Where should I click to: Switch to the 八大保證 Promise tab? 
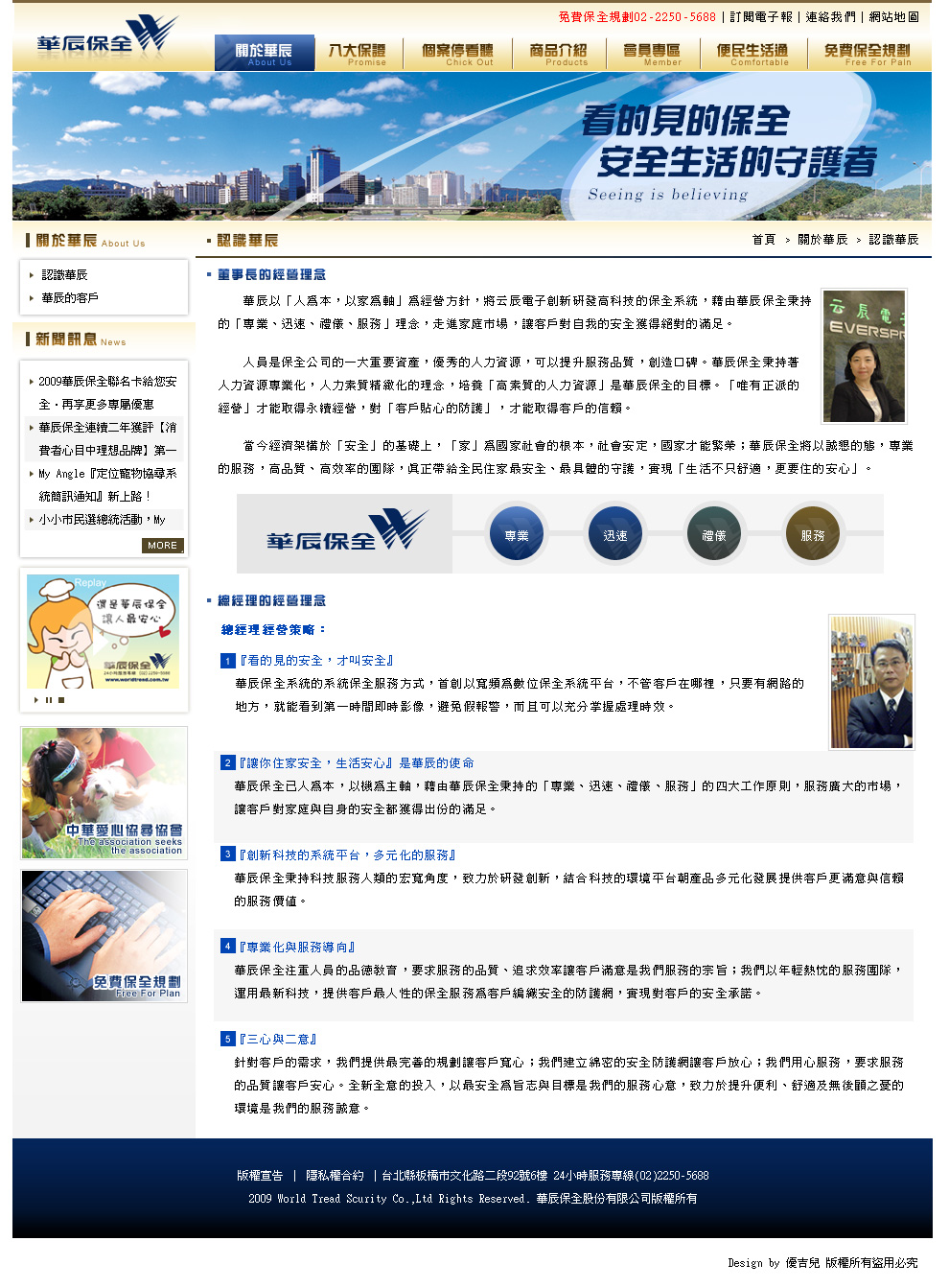tap(358, 53)
